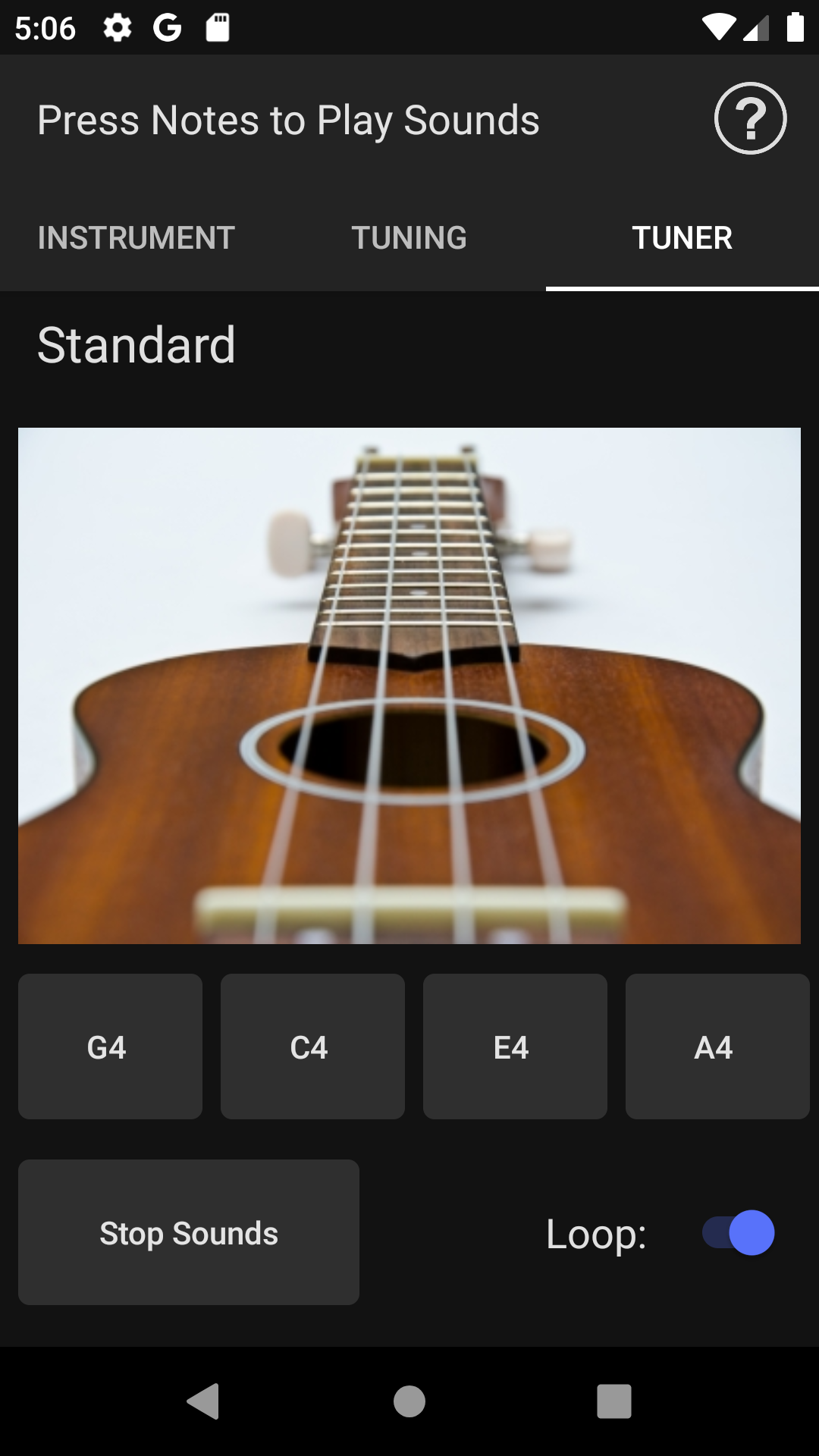Play the G4 note
Image resolution: width=819 pixels, height=1456 pixels.
pos(109,1046)
